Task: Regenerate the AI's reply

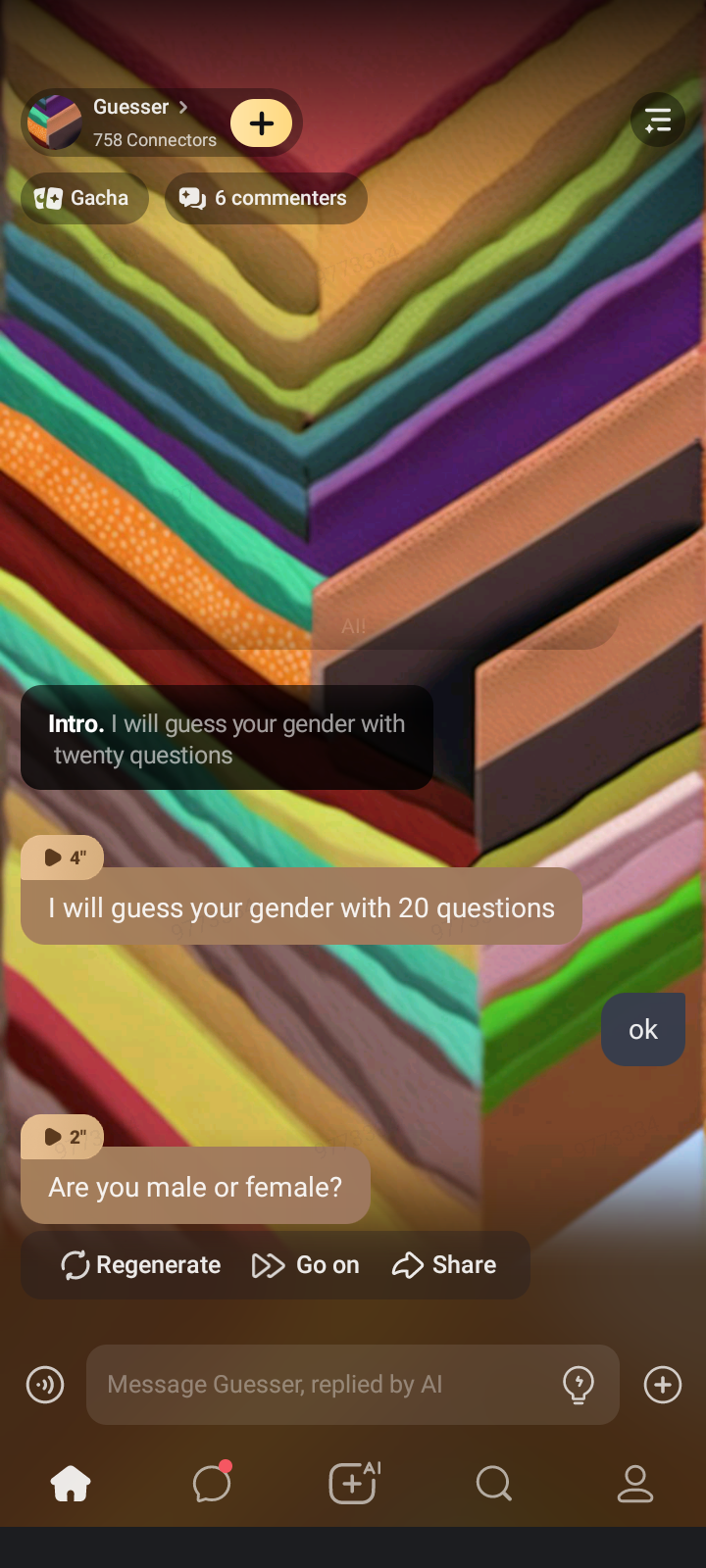Action: click(141, 1265)
